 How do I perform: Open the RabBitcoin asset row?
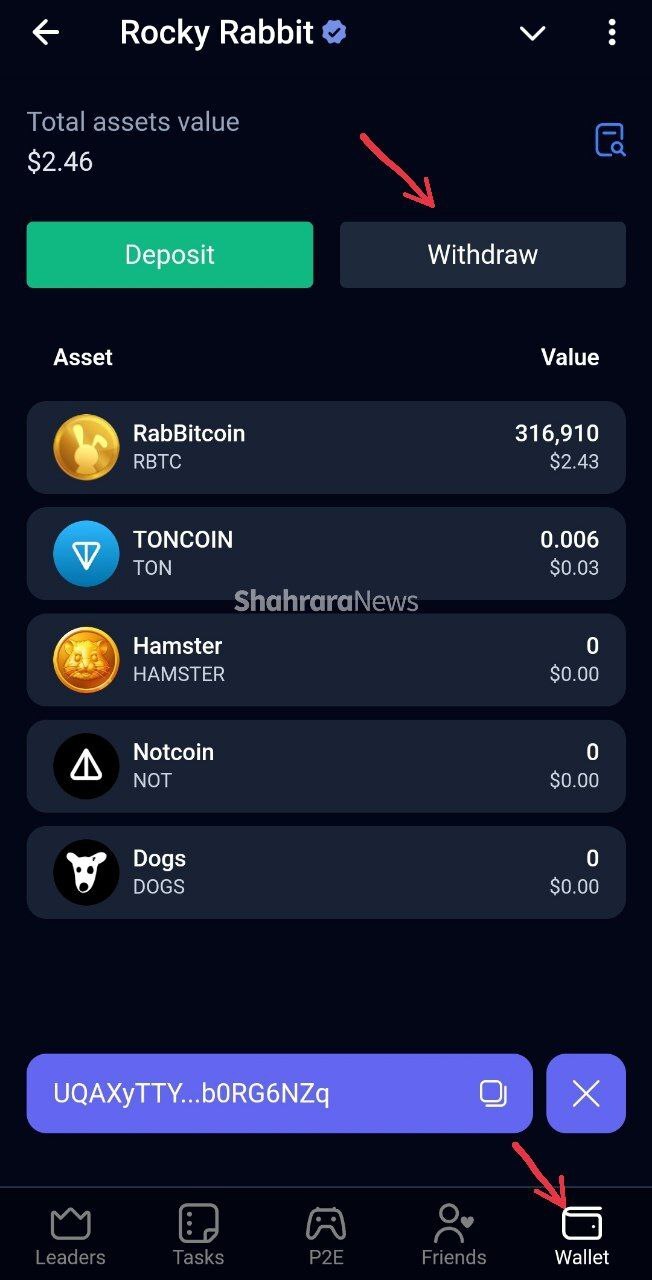[326, 447]
